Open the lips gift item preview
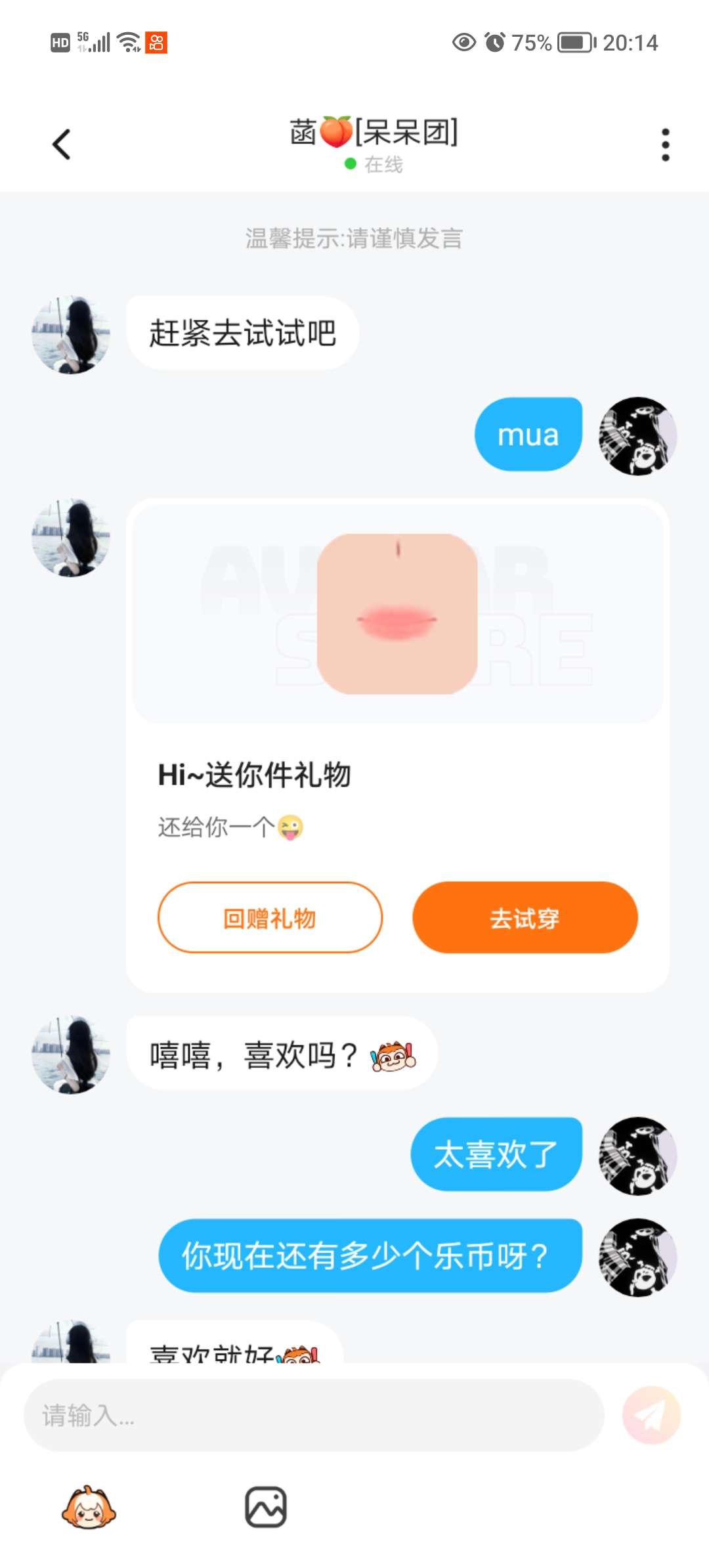The width and height of the screenshot is (709, 1568). pyautogui.click(x=397, y=613)
